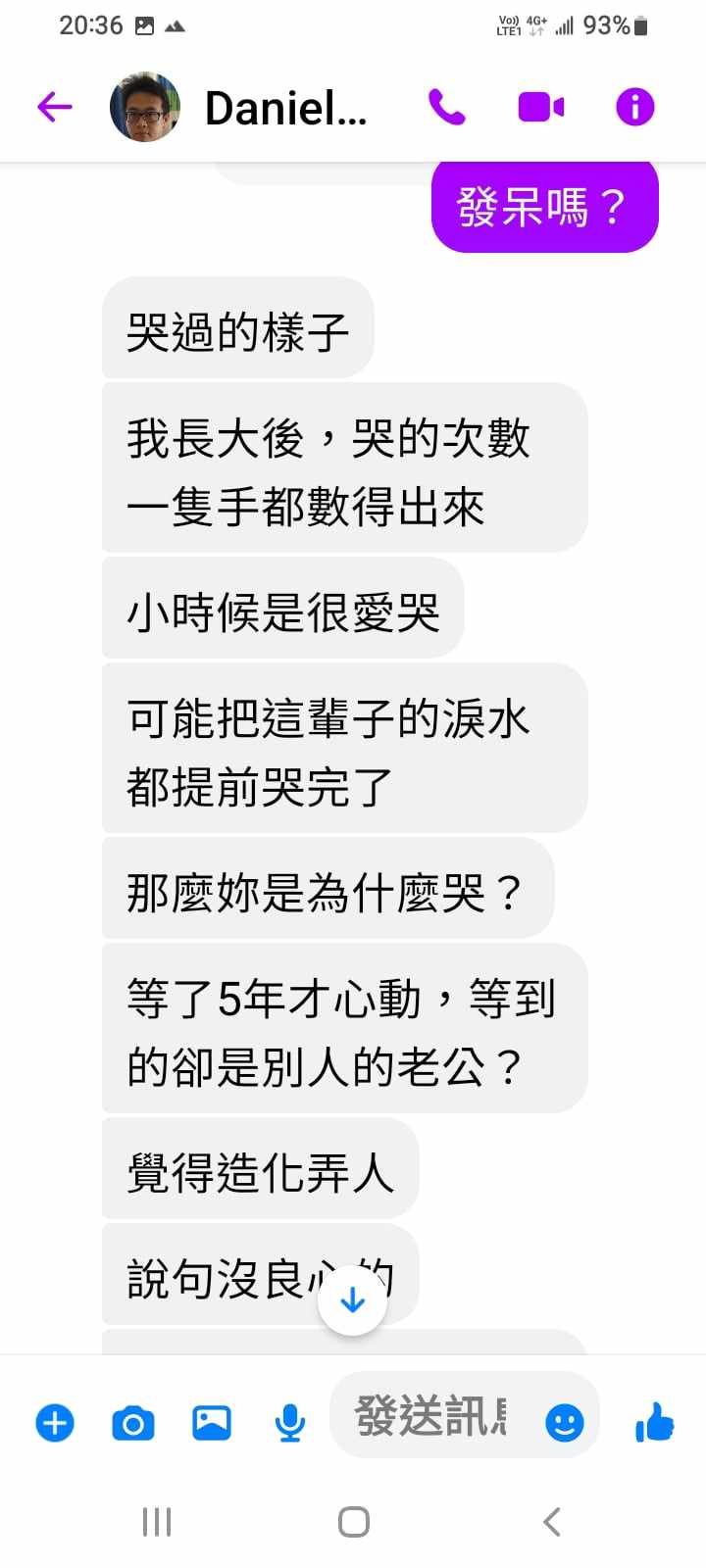Start a voice call with Daniel

click(x=447, y=107)
